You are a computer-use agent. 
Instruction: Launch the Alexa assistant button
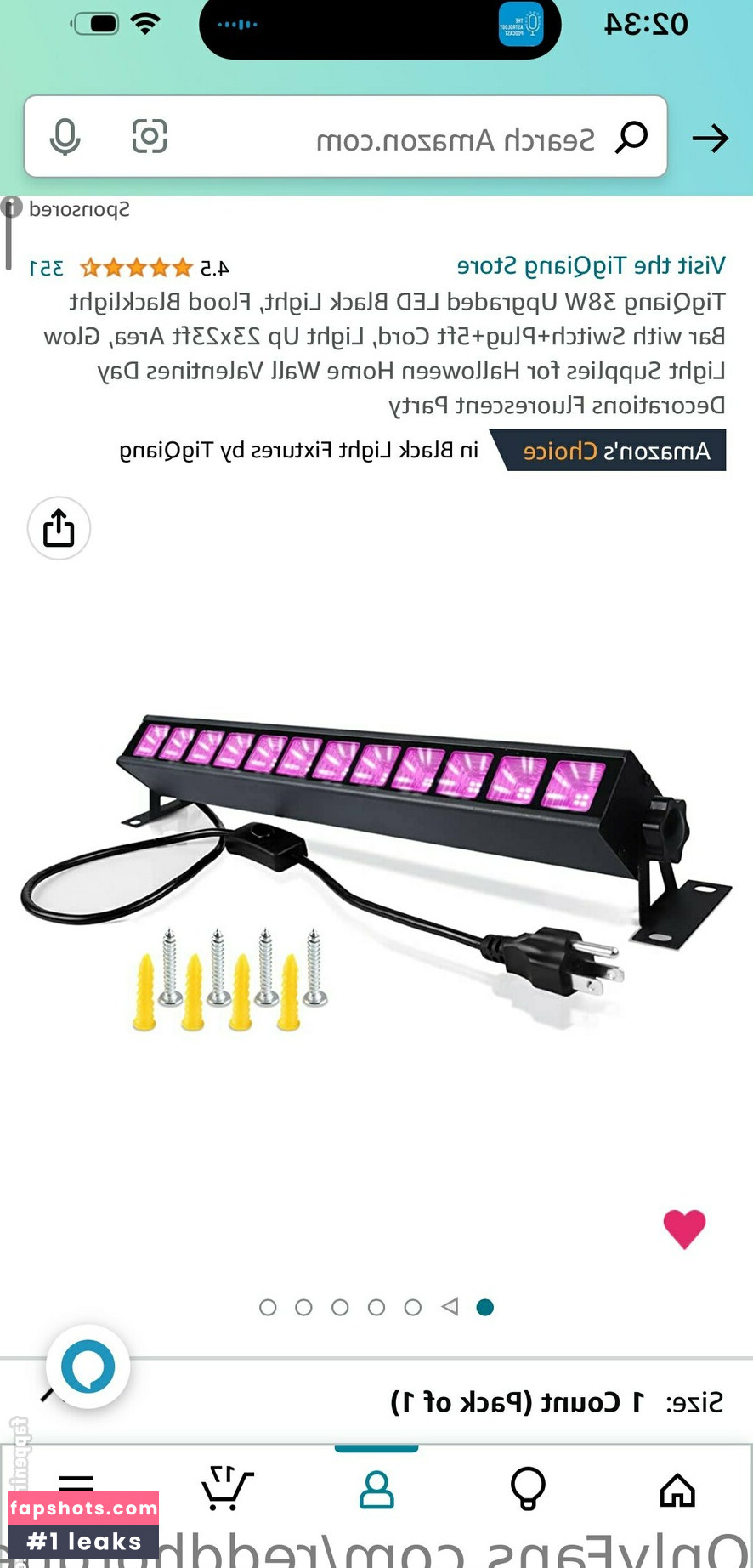[x=88, y=1366]
